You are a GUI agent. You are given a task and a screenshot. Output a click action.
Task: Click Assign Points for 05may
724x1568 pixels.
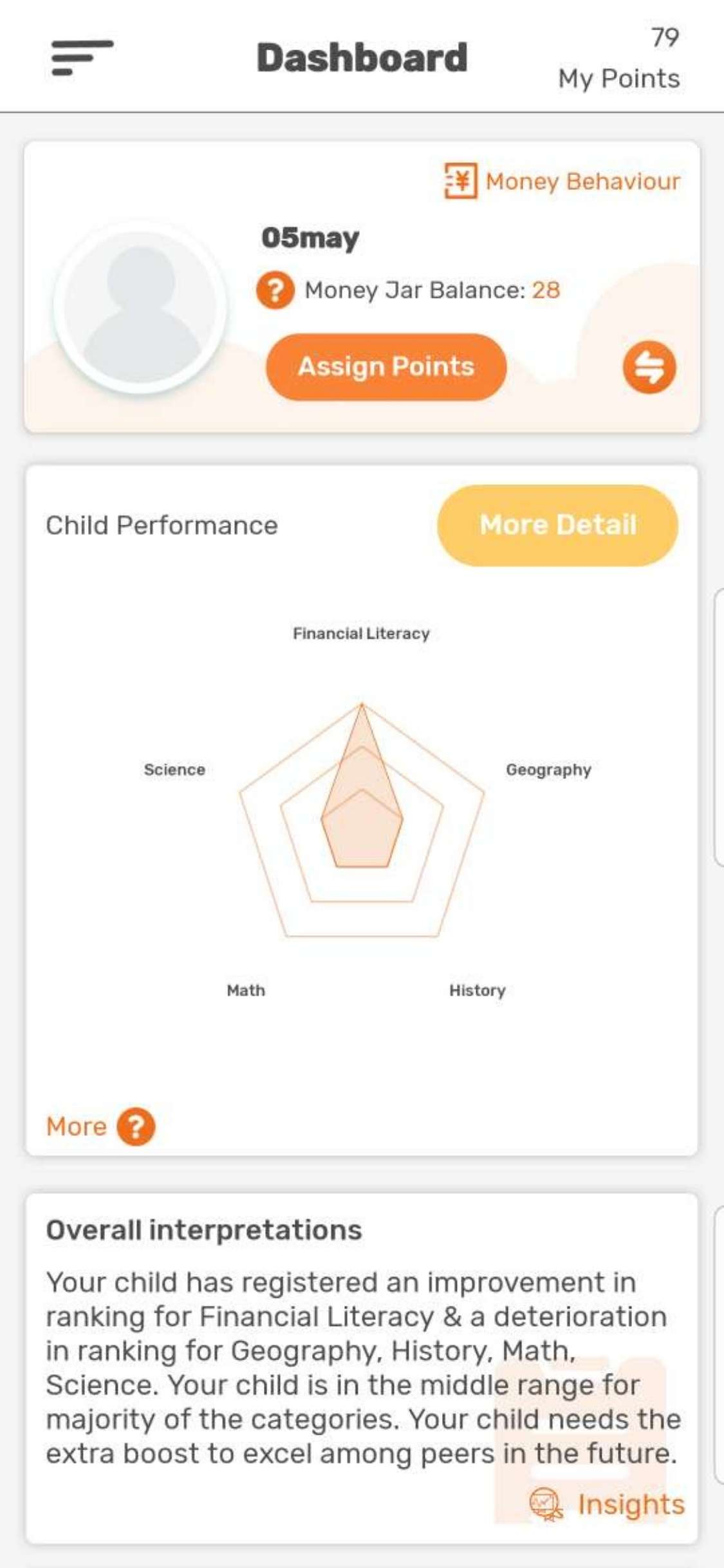pyautogui.click(x=386, y=367)
